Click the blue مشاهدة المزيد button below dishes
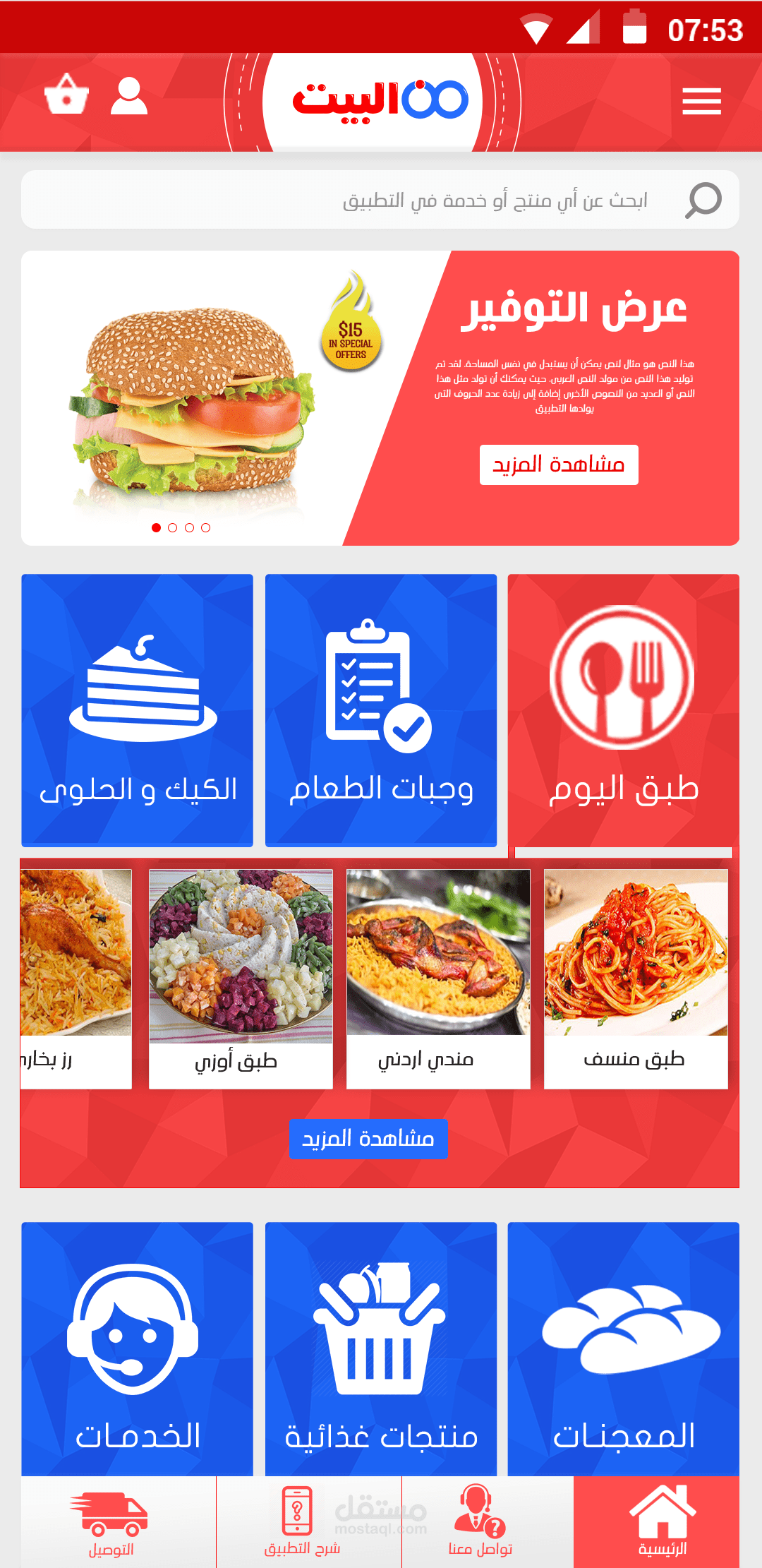The width and height of the screenshot is (762, 1568). (369, 1139)
